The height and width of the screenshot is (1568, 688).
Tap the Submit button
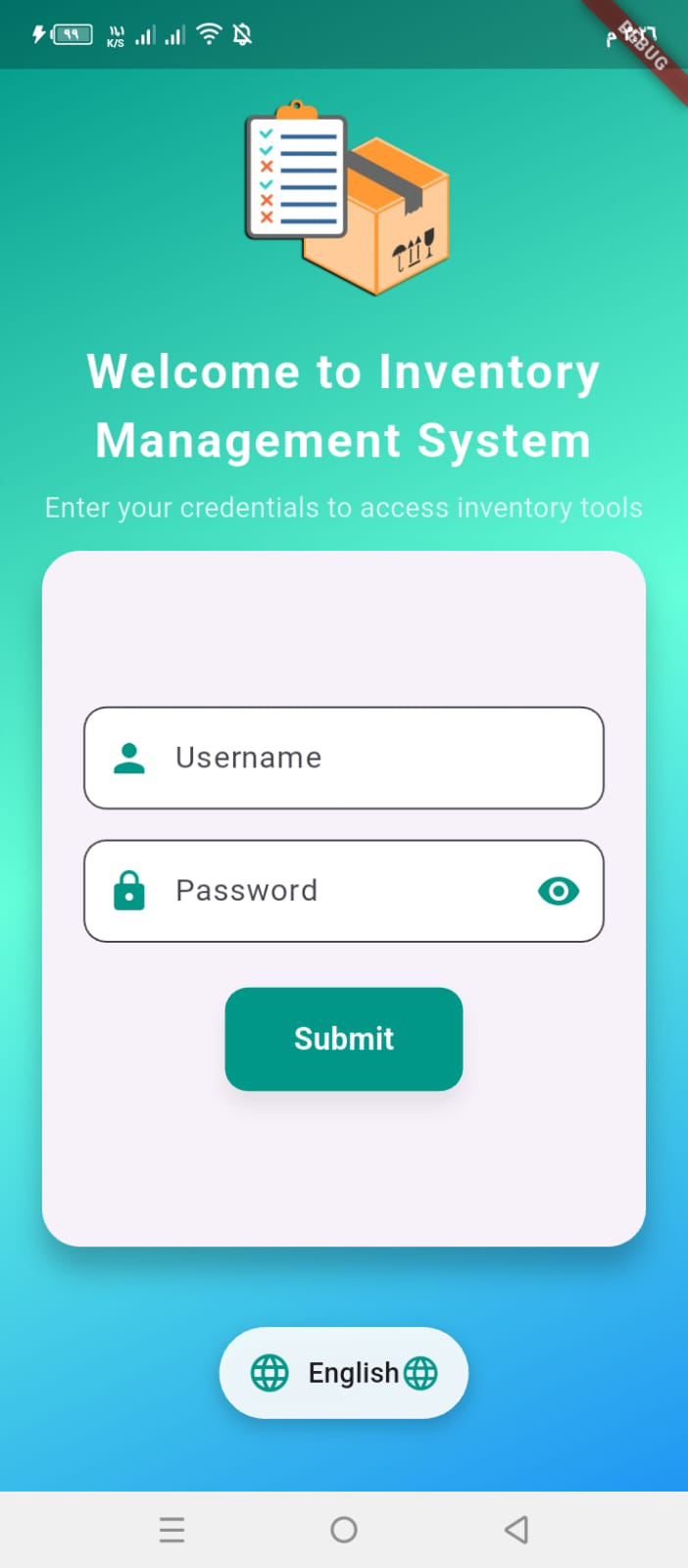[x=344, y=1039]
